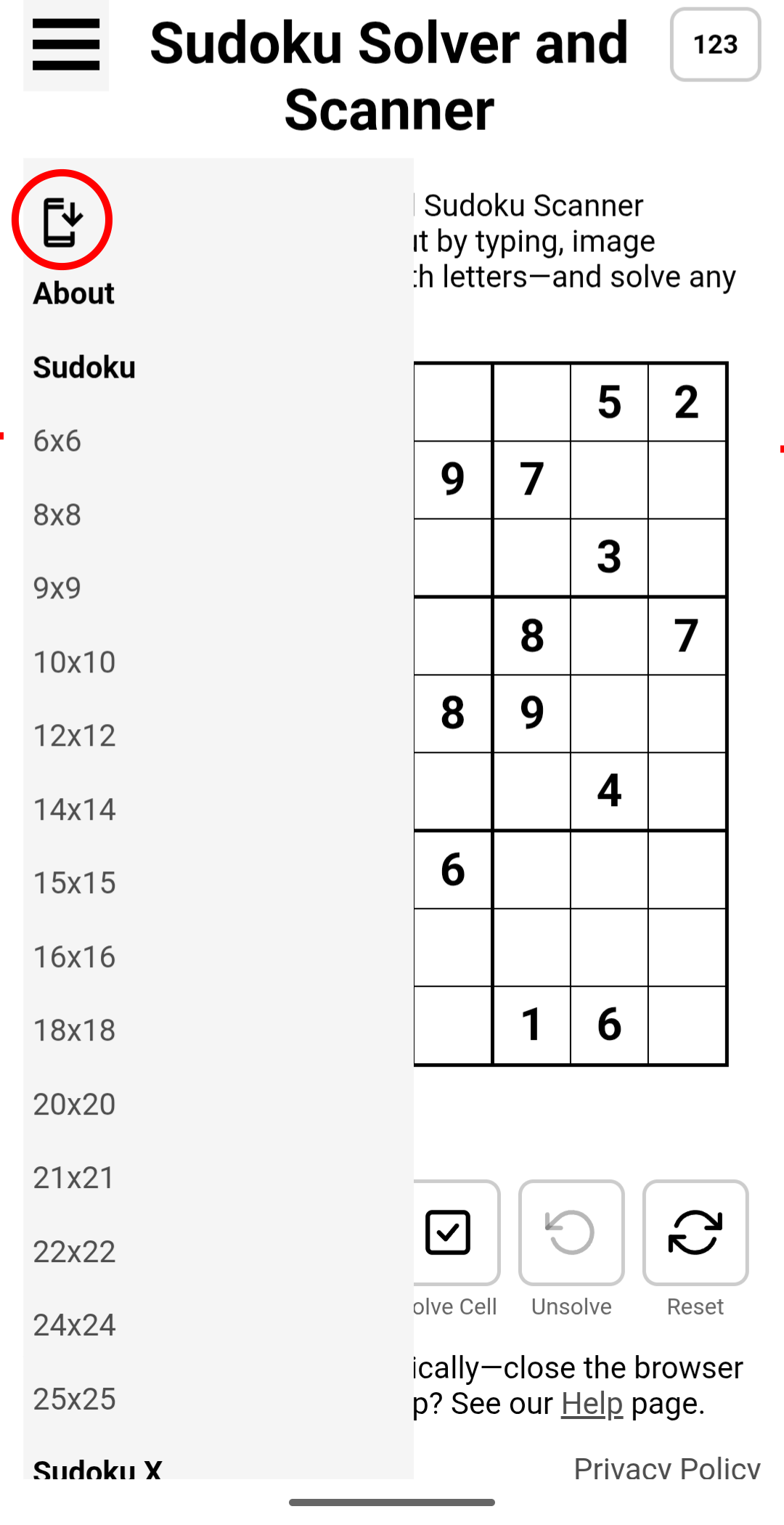This screenshot has height=1525, width=784.
Task: Select the 6x6 Sudoku size
Action: (57, 441)
